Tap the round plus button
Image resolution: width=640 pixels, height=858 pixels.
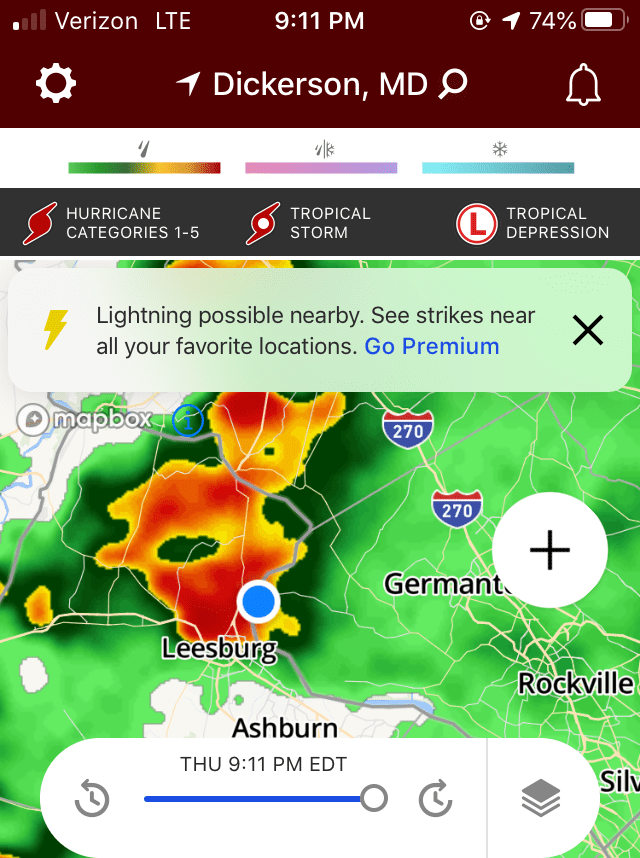pyautogui.click(x=549, y=550)
